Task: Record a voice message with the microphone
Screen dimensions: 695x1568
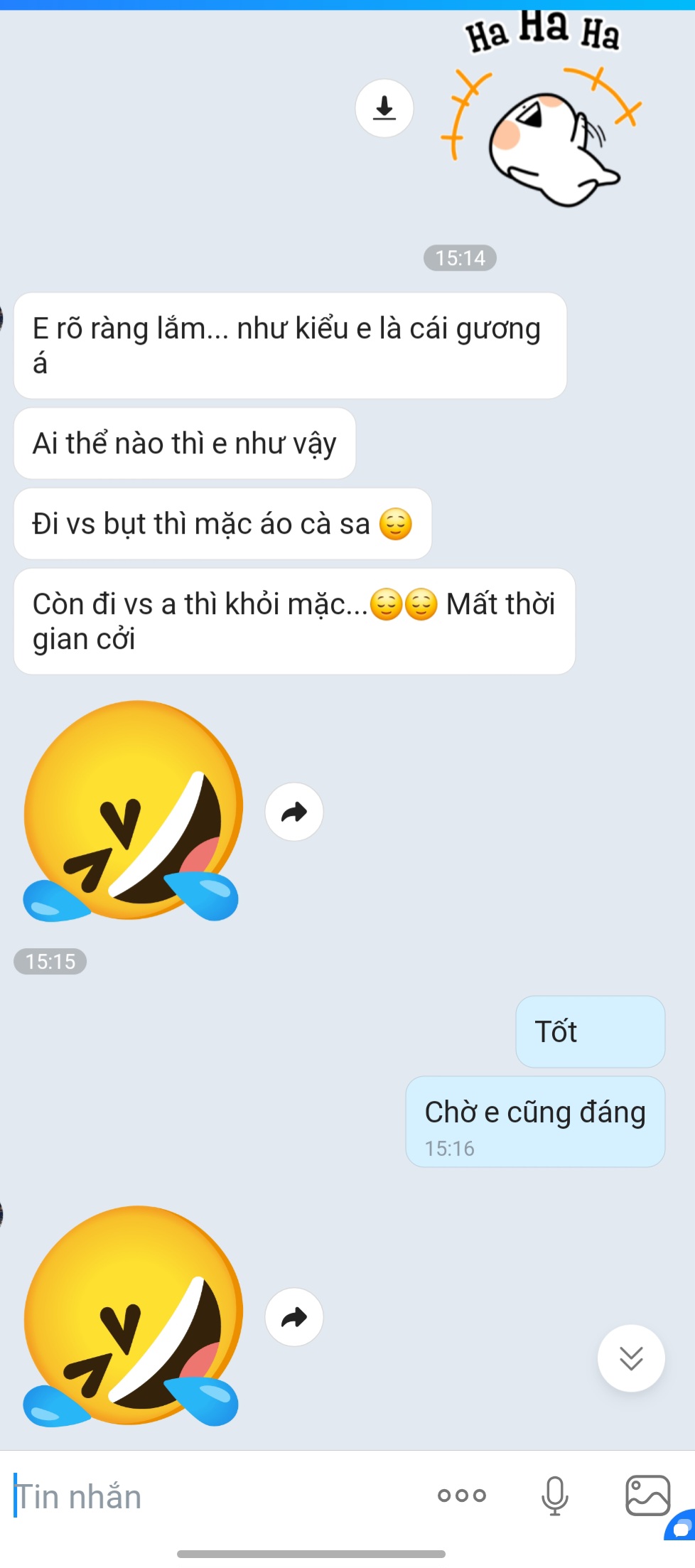Action: pos(554,1495)
